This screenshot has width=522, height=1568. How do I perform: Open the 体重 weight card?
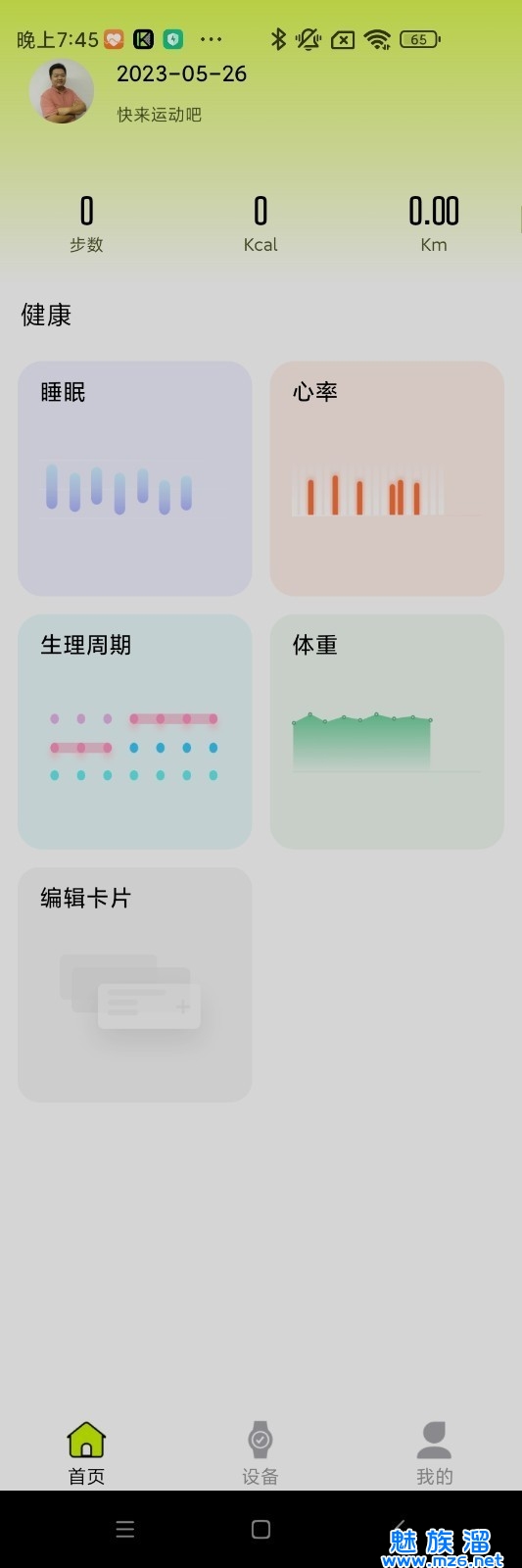pos(387,731)
